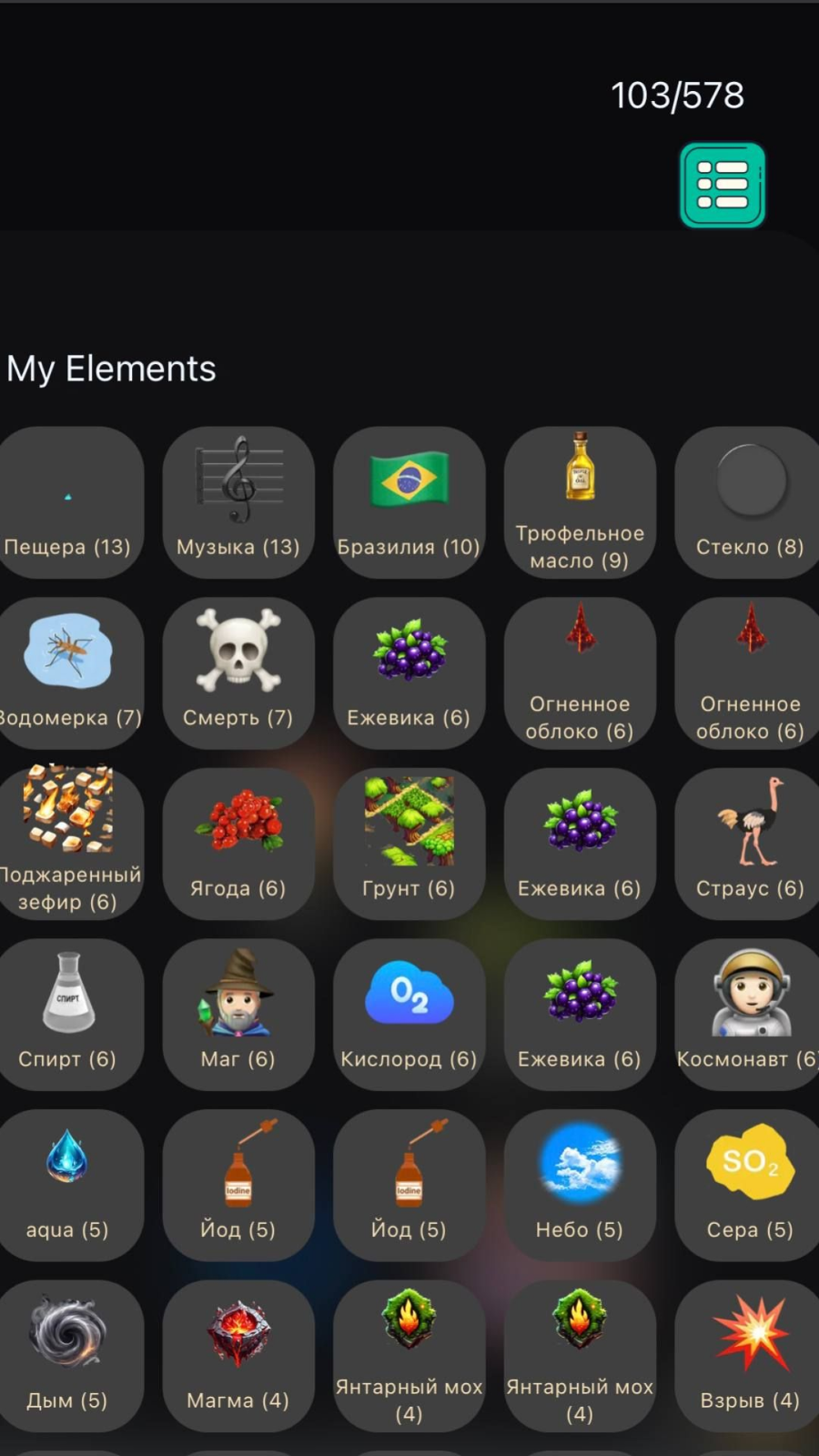Select the Пещера (13) element
819x1456 pixels.
click(68, 502)
